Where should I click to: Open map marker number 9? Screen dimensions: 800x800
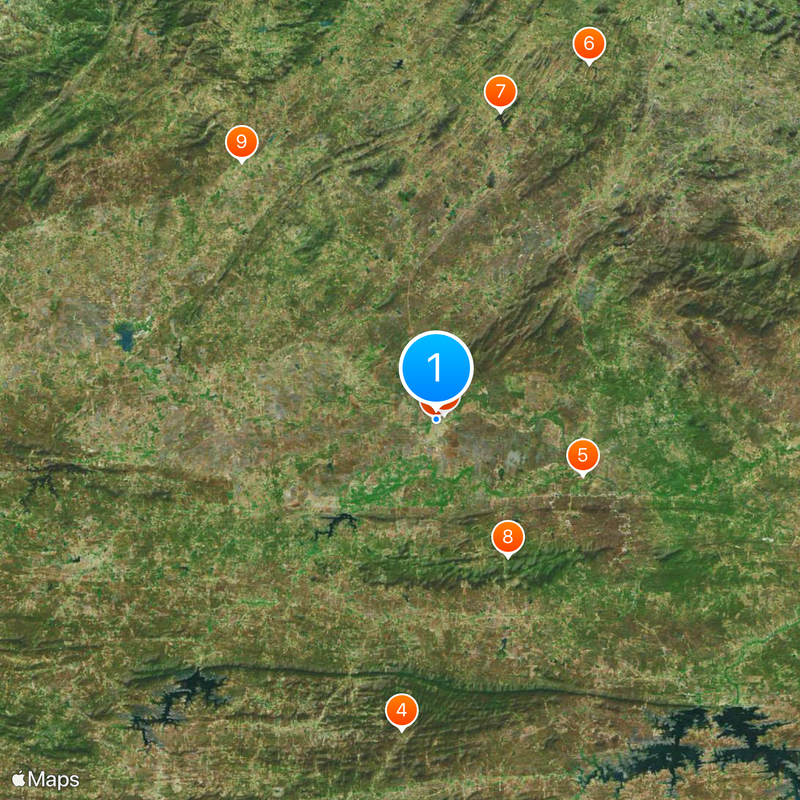coord(241,142)
